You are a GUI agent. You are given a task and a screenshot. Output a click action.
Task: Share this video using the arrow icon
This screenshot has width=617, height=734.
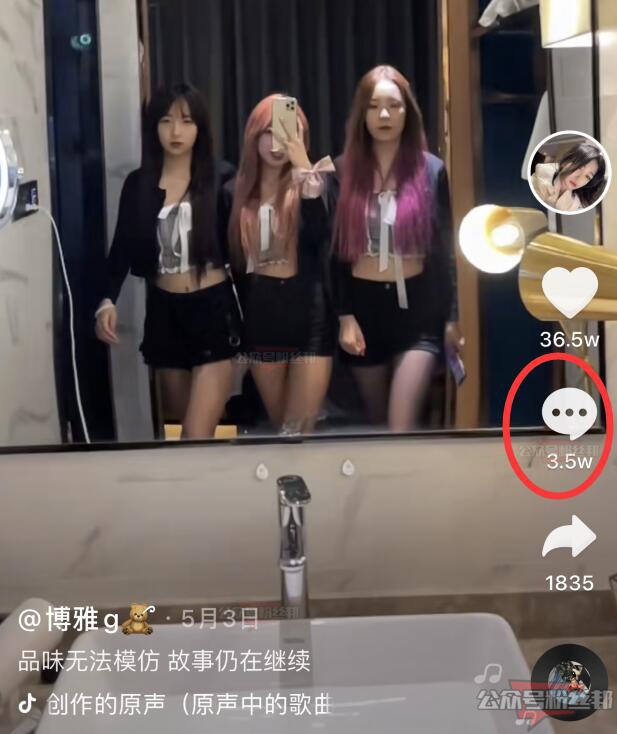tap(569, 540)
